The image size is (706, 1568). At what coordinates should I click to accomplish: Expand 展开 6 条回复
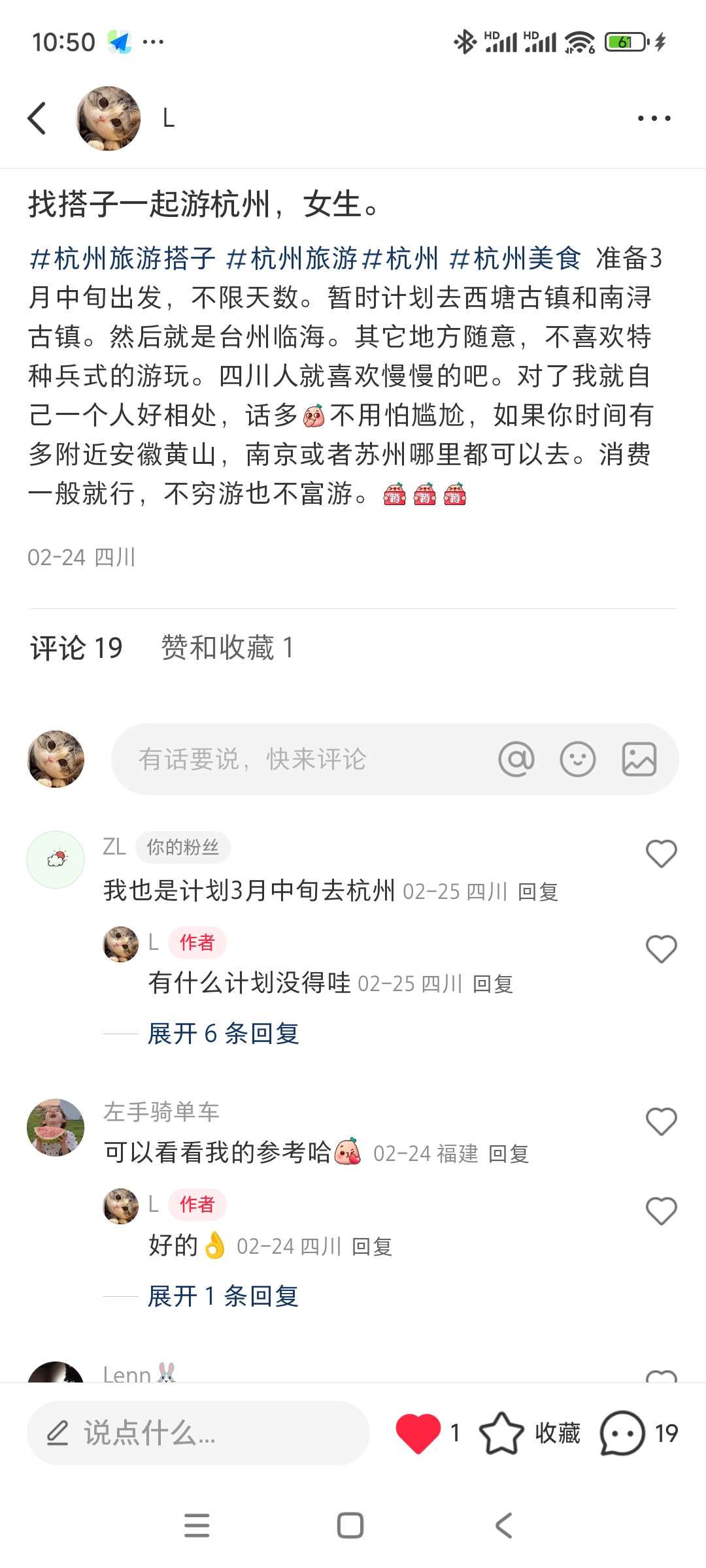224,1034
